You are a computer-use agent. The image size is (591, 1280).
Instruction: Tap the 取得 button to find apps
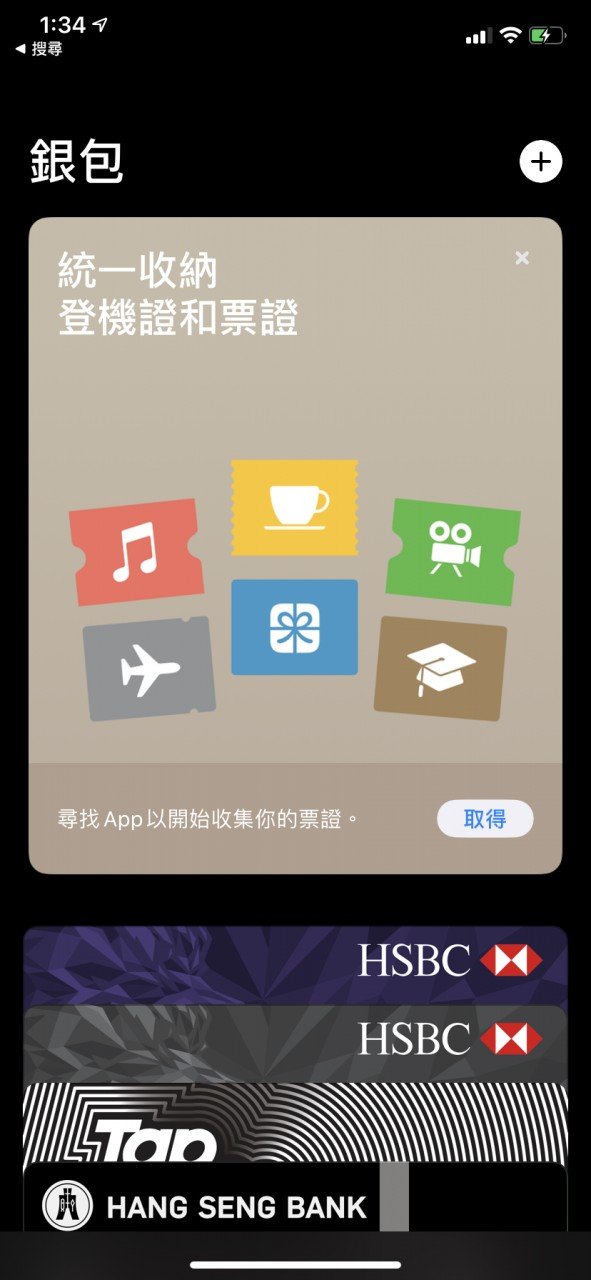pyautogui.click(x=485, y=819)
